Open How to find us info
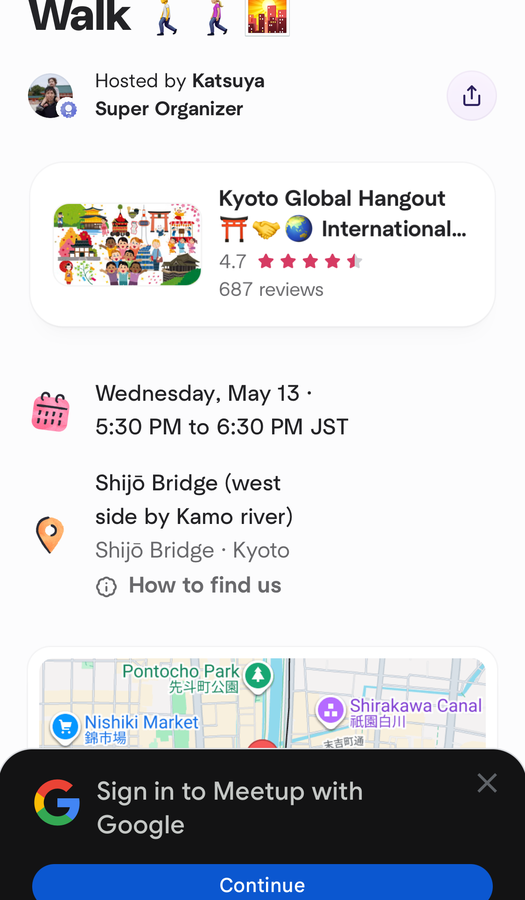Viewport: 525px width, 900px height. (188, 585)
